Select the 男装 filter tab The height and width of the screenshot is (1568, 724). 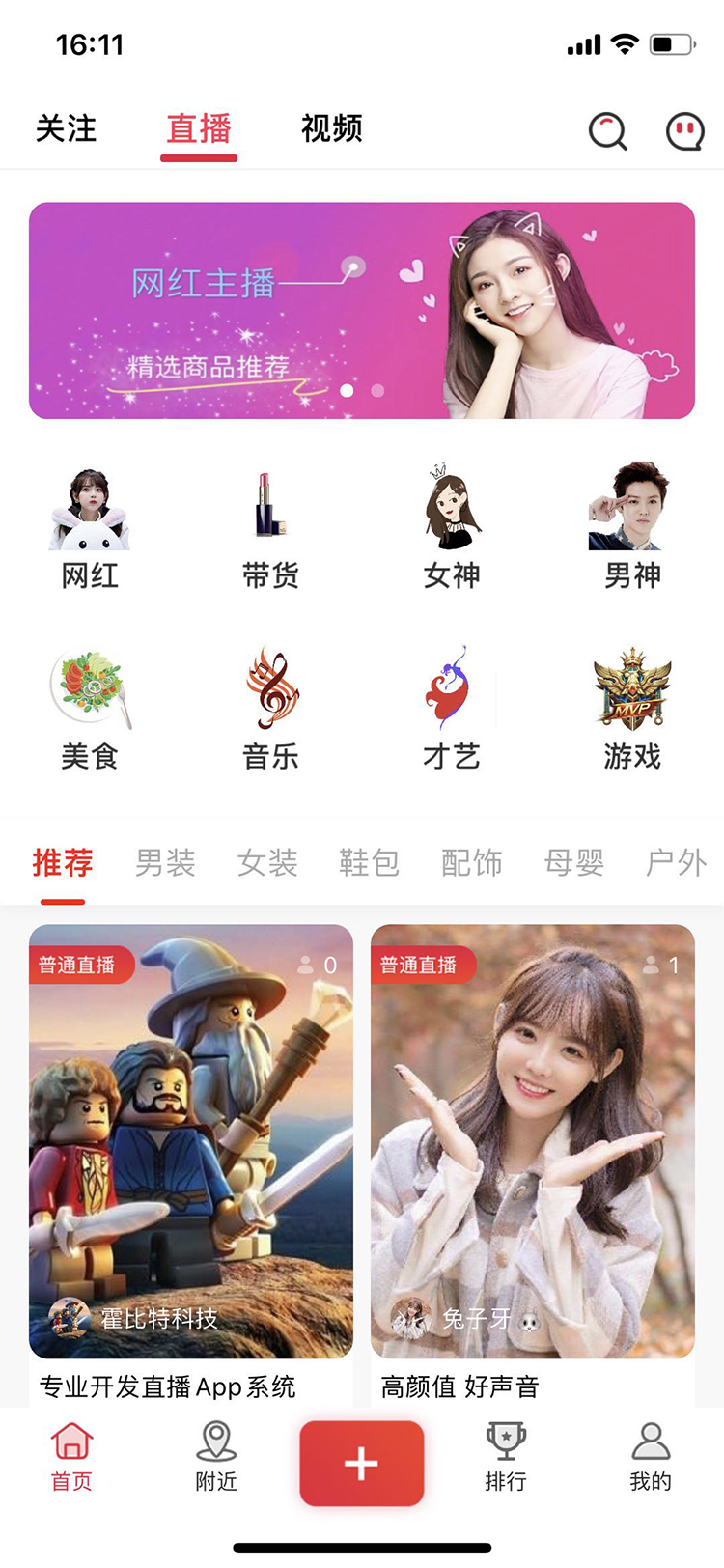165,862
